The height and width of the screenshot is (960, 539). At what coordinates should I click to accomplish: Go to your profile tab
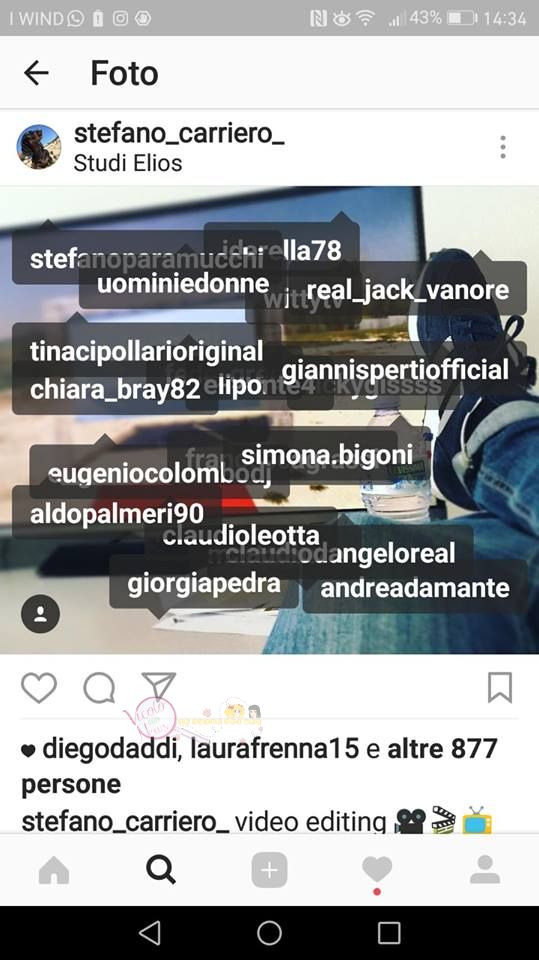pyautogui.click(x=485, y=869)
